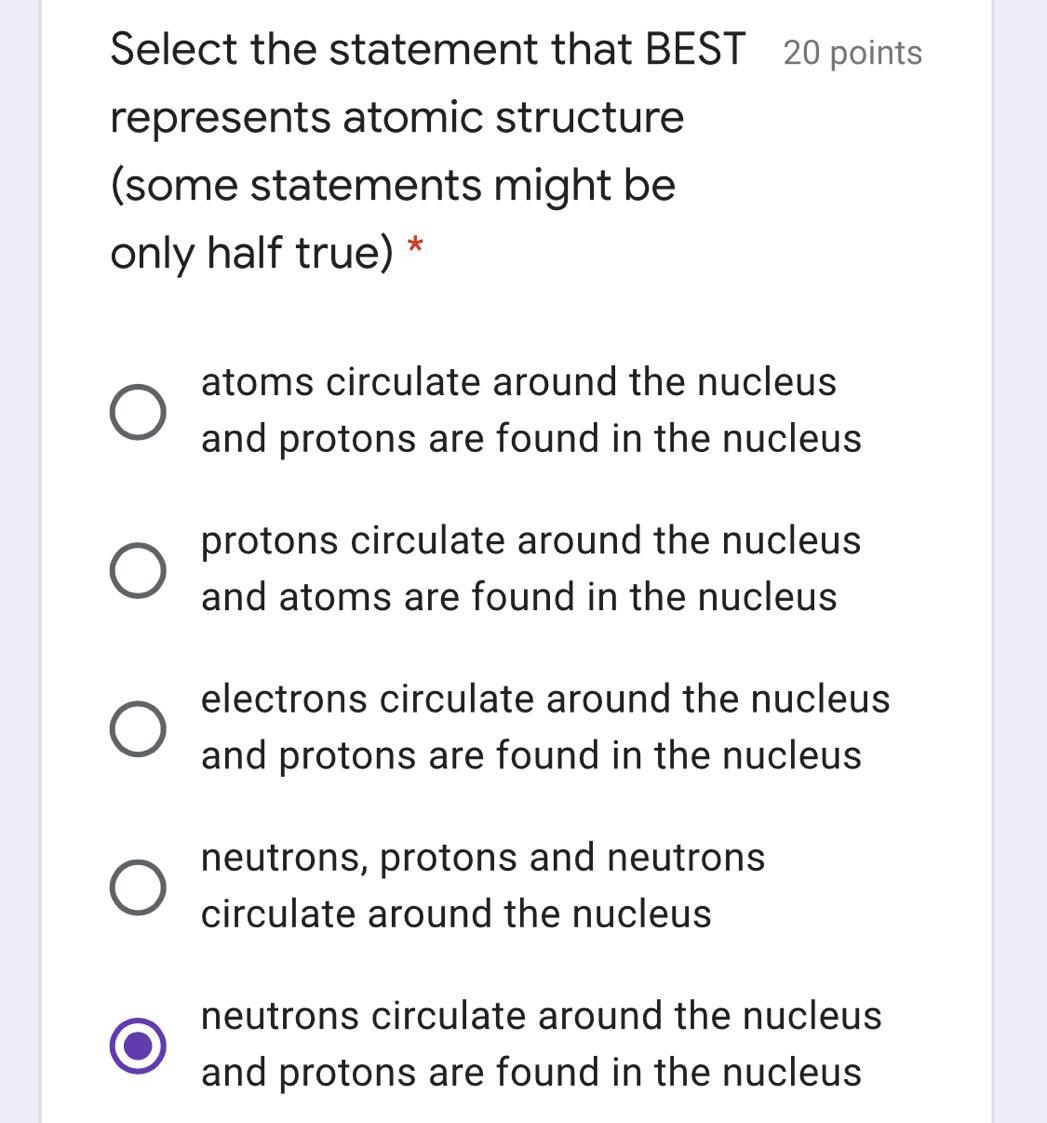This screenshot has width=1047, height=1123.
Task: Mark 'neutrons, protons and neutrons circulate' answer
Action: pyautogui.click(x=138, y=886)
